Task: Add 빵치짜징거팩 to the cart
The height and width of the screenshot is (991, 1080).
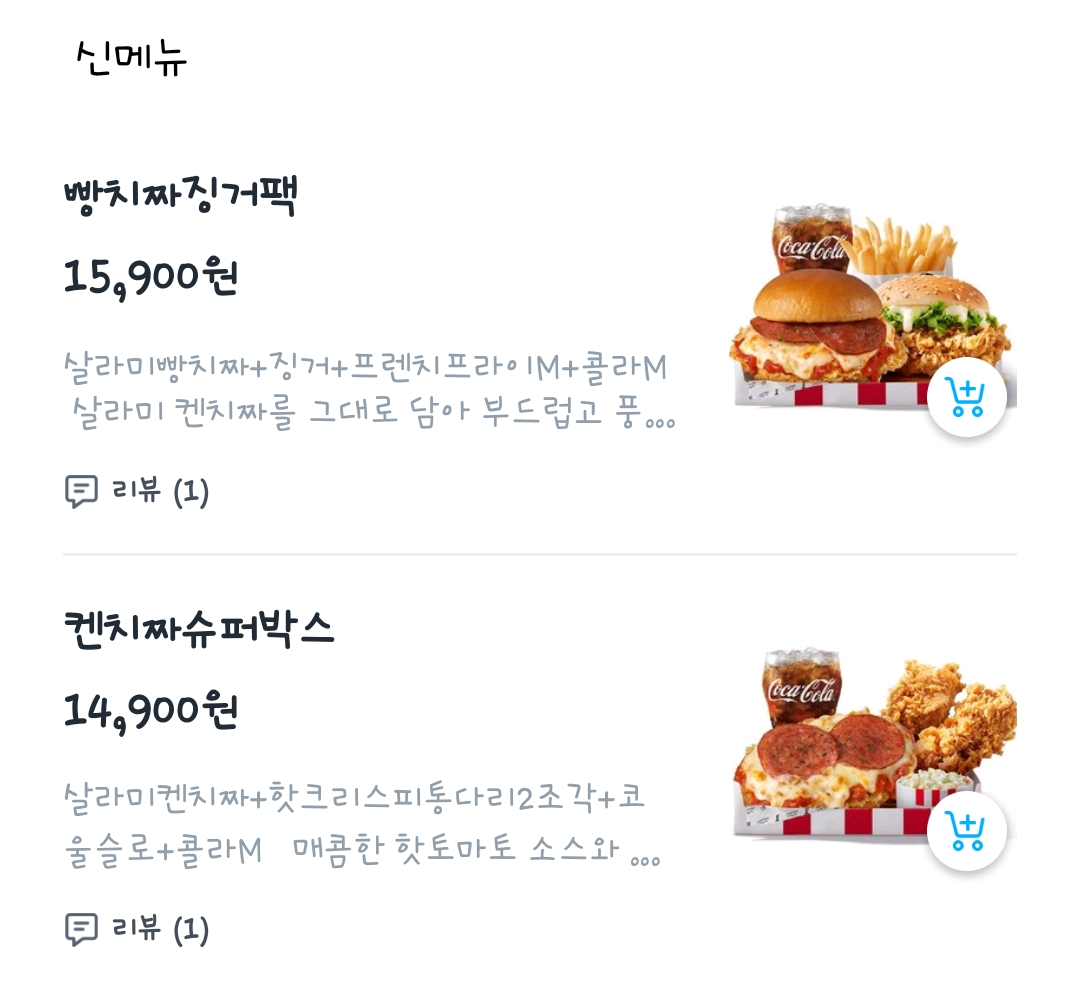Action: click(x=966, y=398)
